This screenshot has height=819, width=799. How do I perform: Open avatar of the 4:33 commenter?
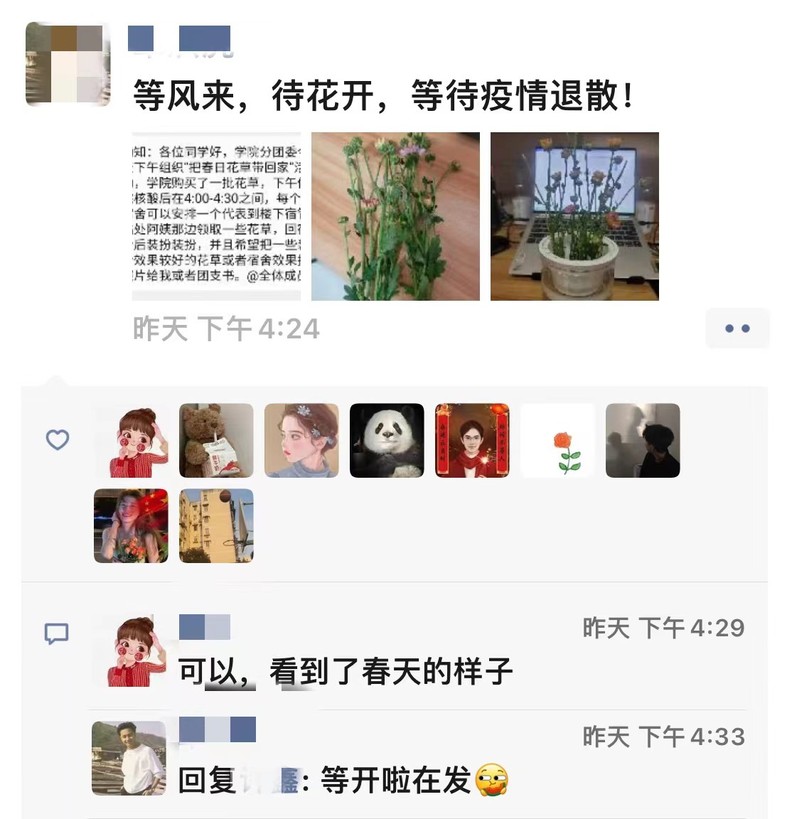(129, 758)
